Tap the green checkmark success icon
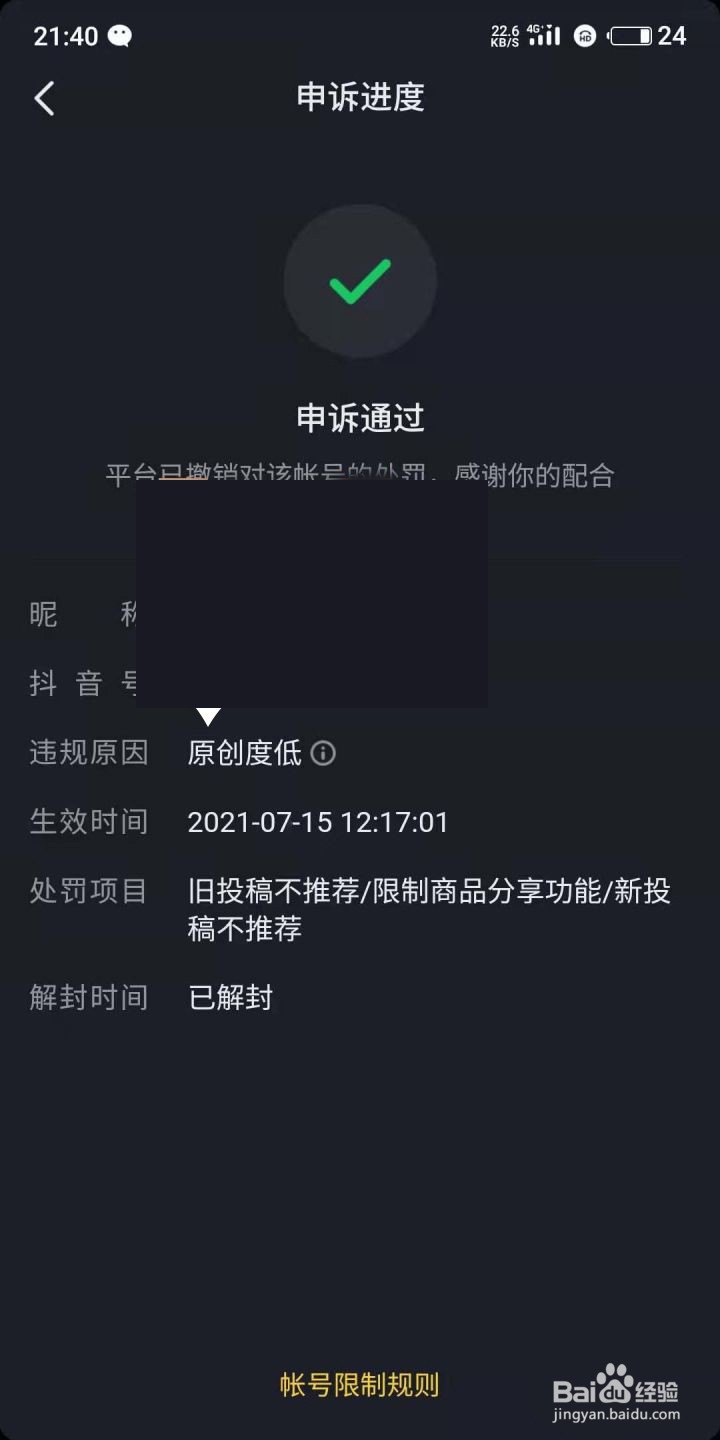 [x=360, y=282]
